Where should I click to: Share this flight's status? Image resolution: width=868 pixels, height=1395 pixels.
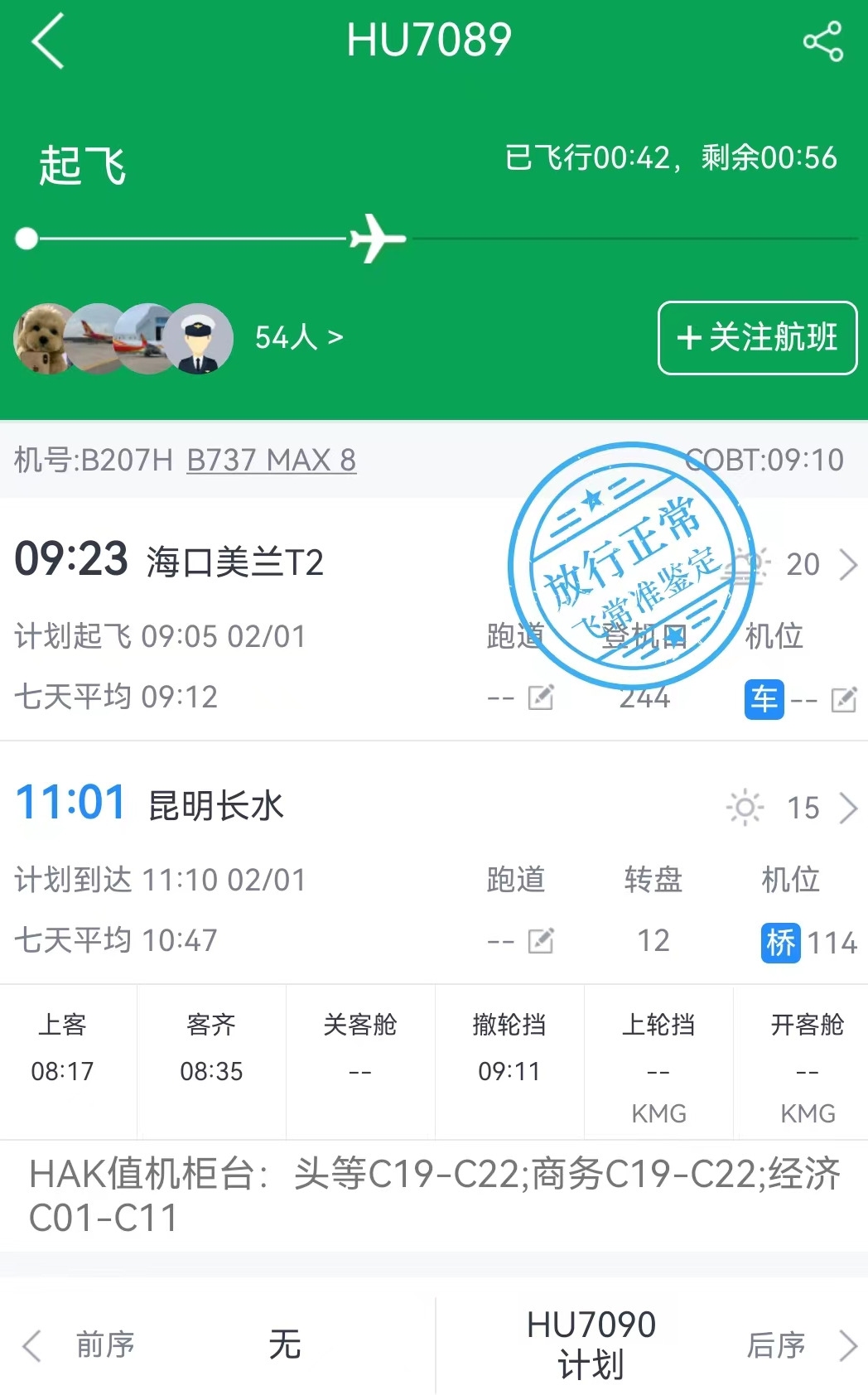tap(822, 41)
